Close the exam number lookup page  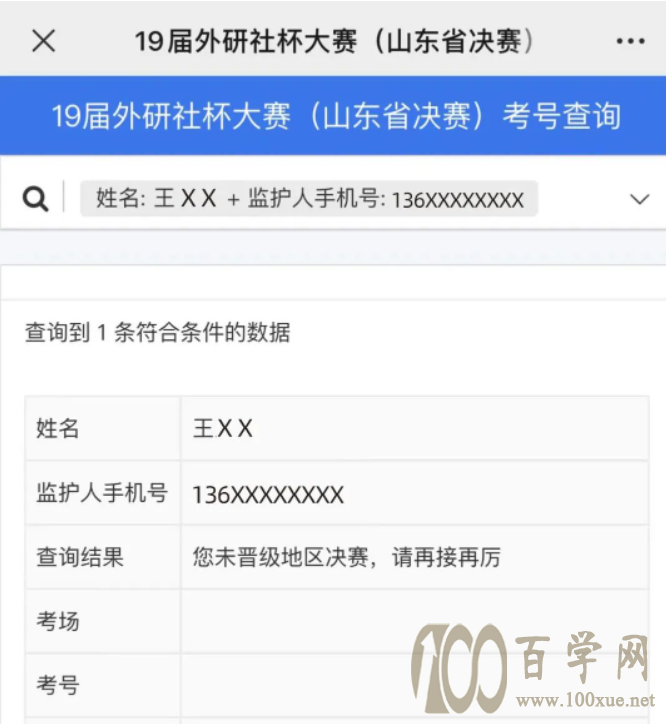click(x=44, y=41)
